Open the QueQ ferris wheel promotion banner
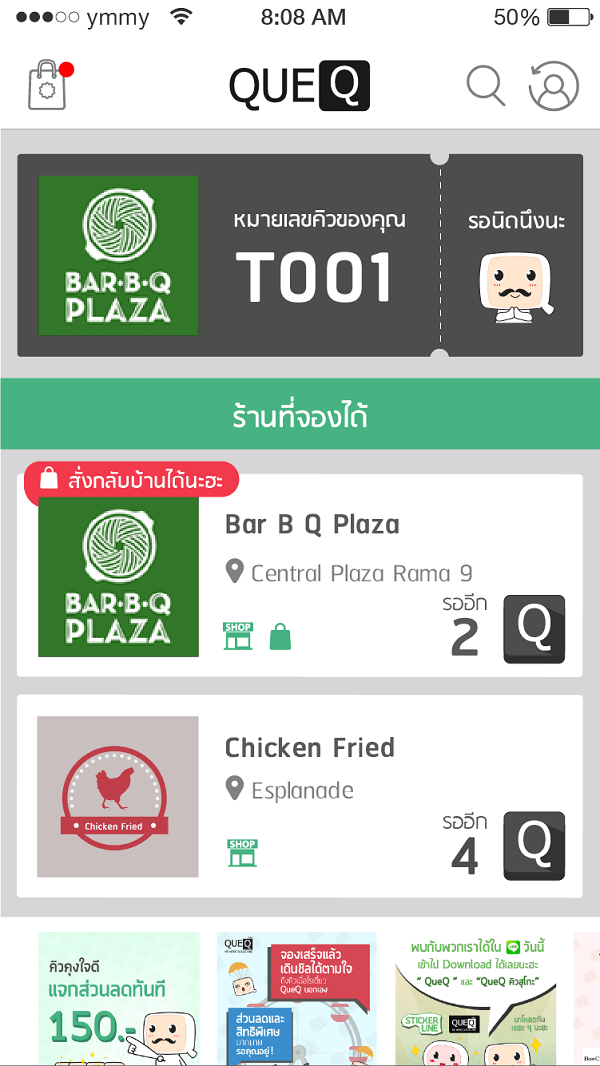This screenshot has width=600, height=1066. (296, 999)
